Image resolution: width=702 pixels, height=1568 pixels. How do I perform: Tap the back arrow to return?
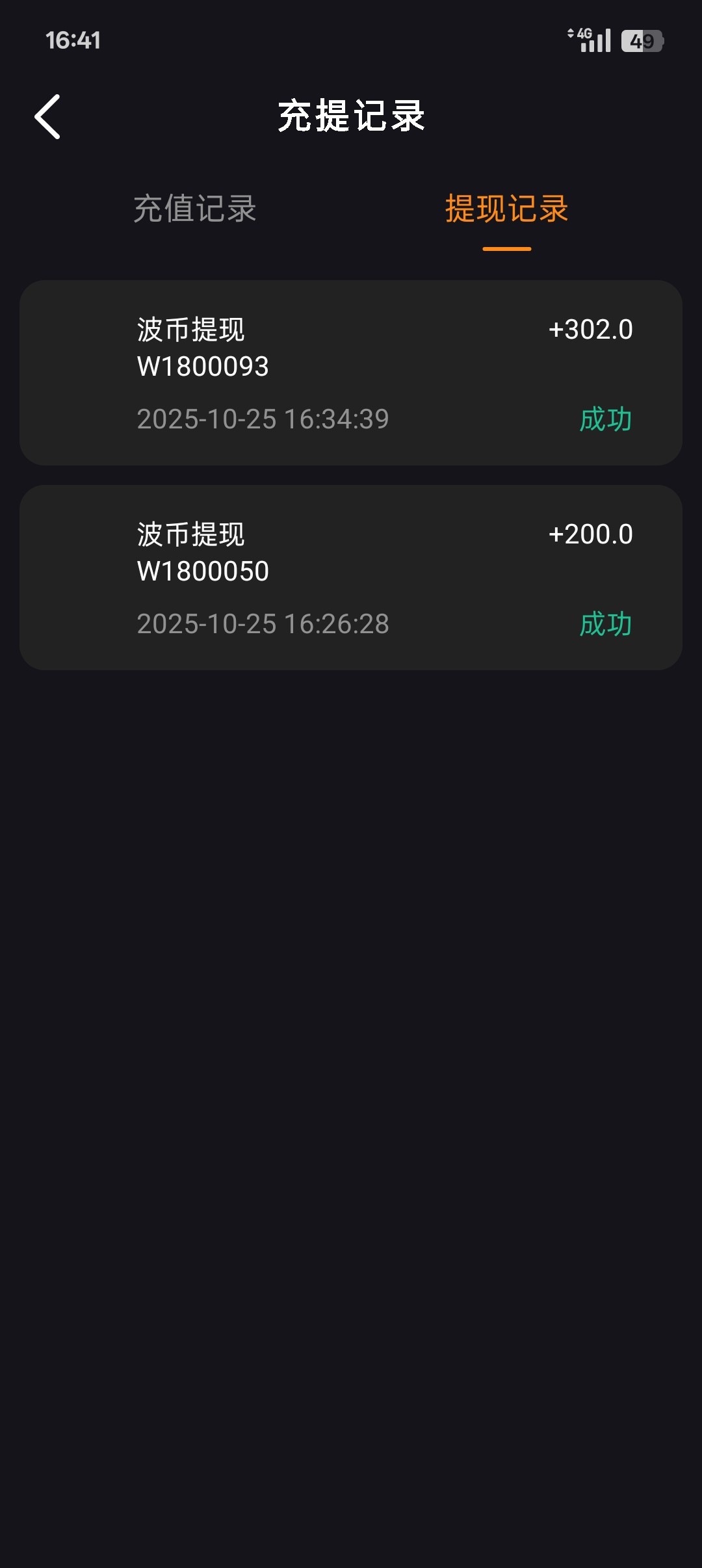(49, 117)
